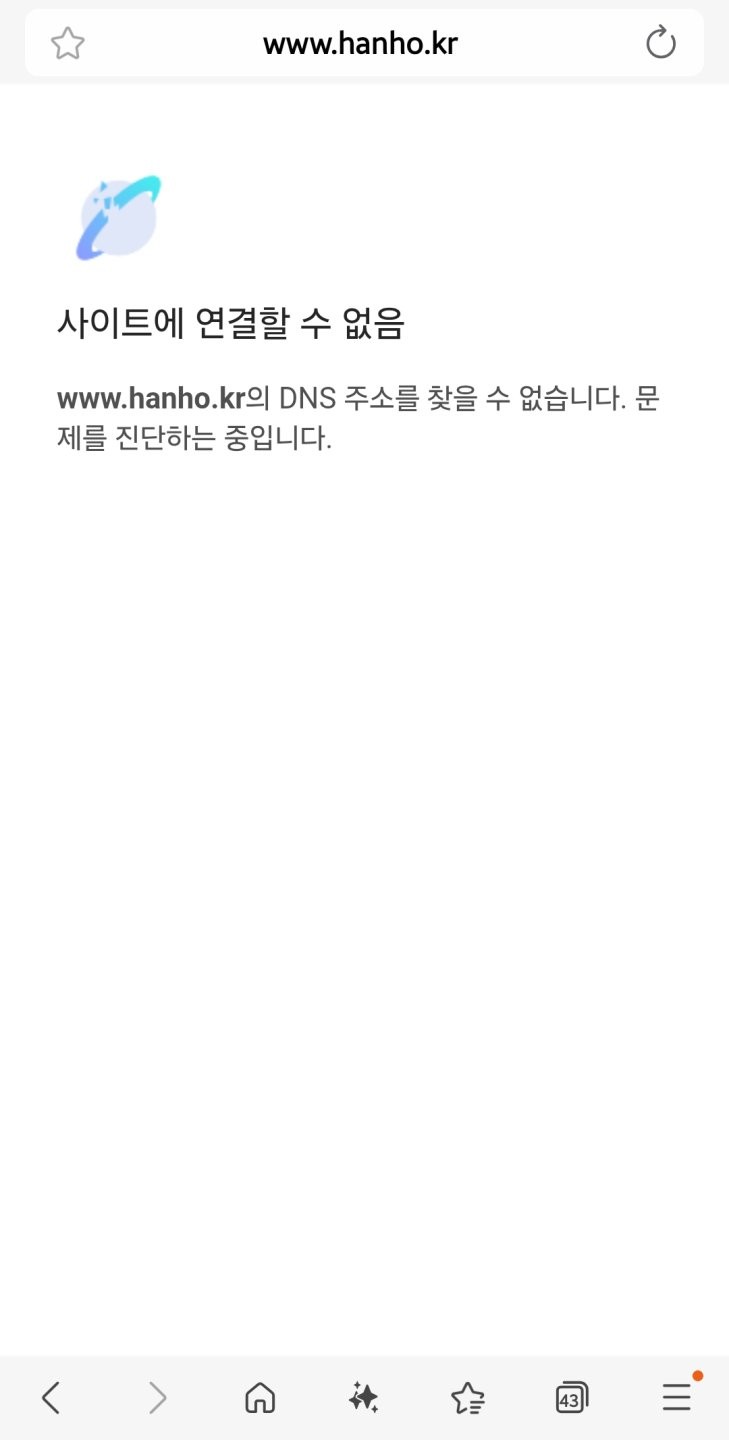Screen dimensions: 729x1440
Task: Bookmark this page with the star icon
Action: tap(68, 43)
